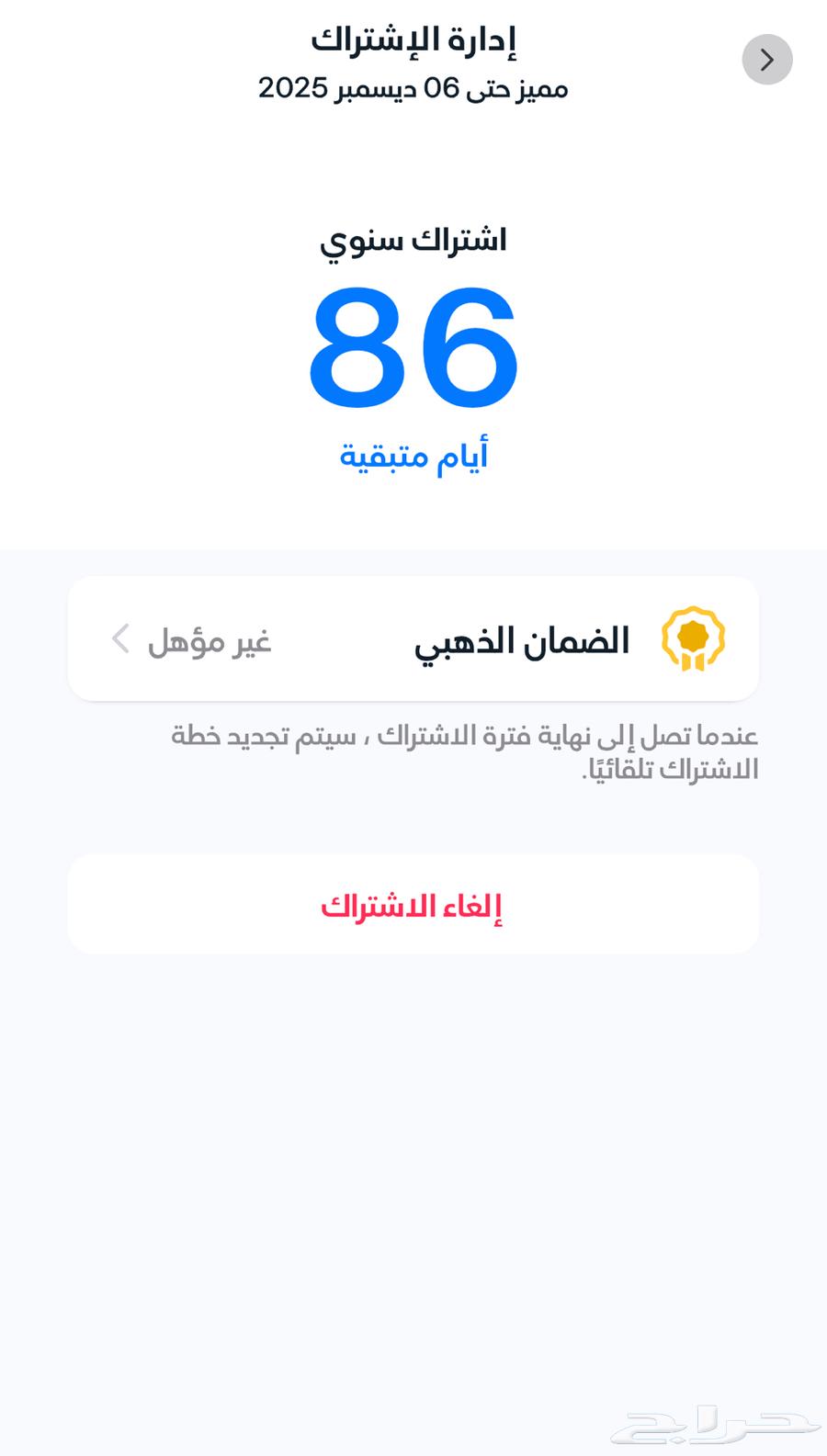827x1456 pixels.
Task: Select the اشتراك سنوي subscription row
Action: tap(413, 241)
